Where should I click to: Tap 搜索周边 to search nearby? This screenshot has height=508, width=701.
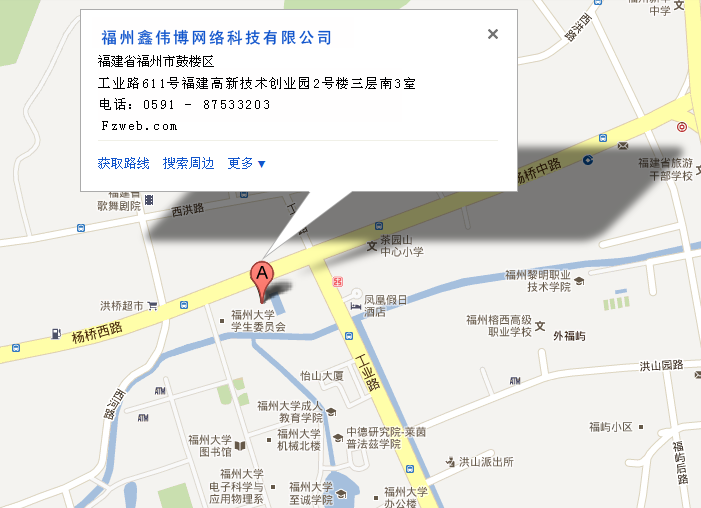188,163
